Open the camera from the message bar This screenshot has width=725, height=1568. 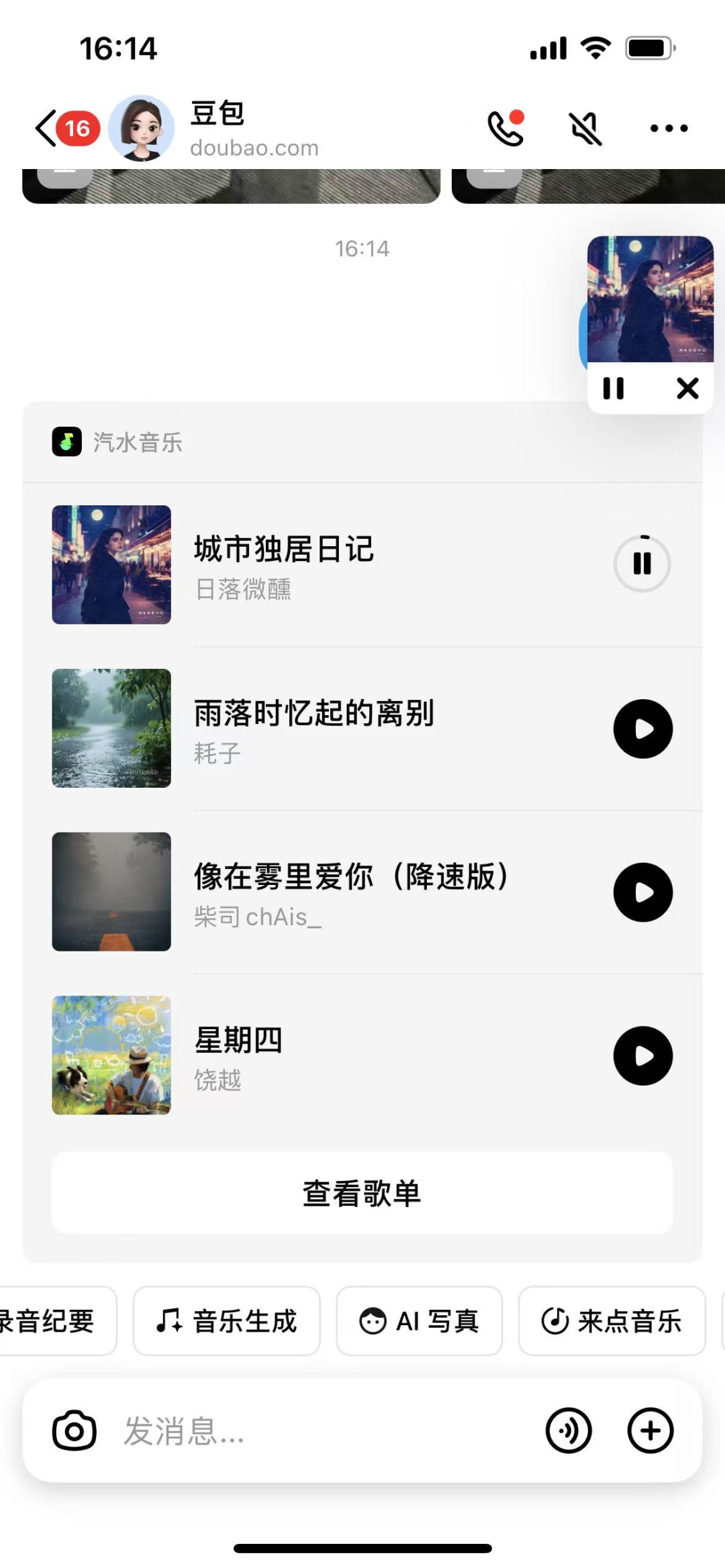(75, 1431)
